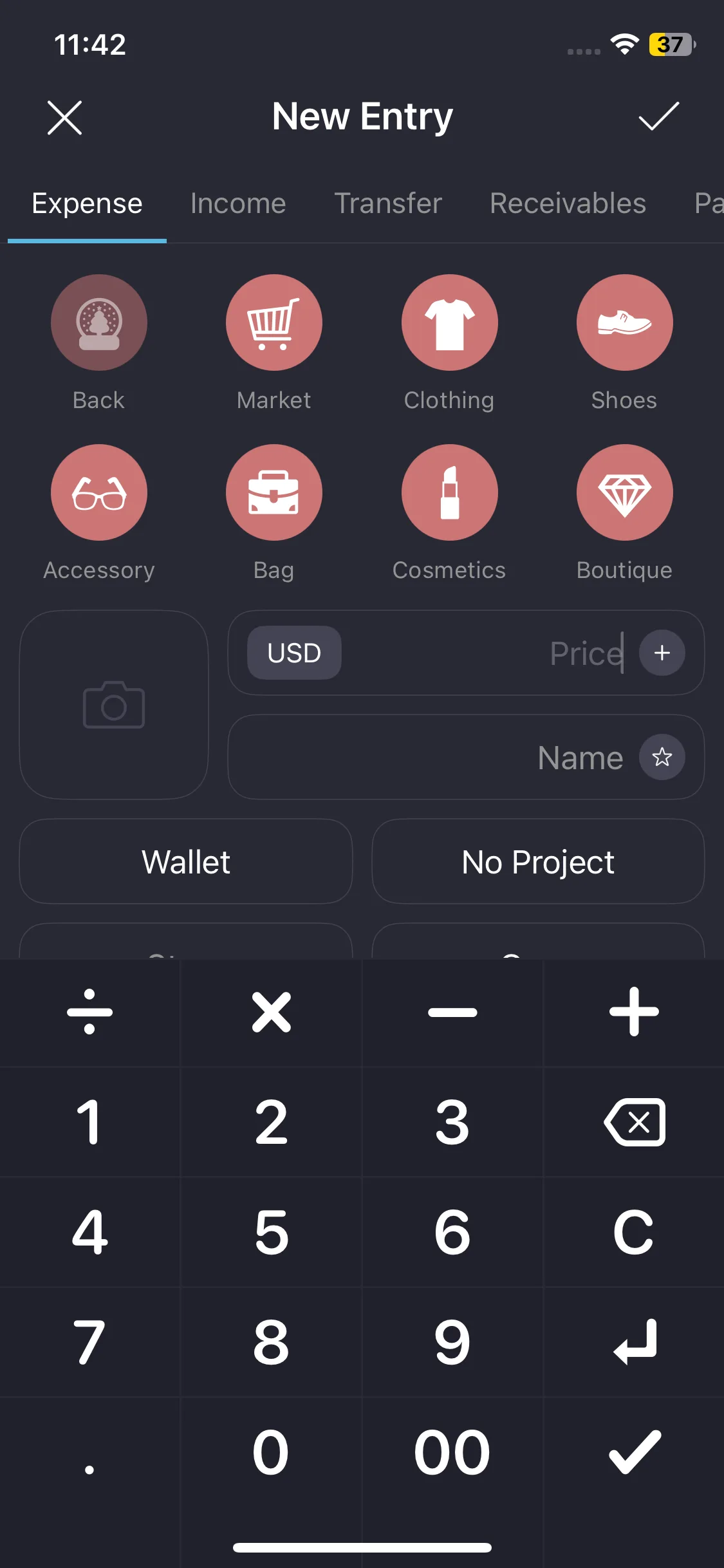Close the New Entry screen
Screen dimensions: 724x1568
click(64, 118)
